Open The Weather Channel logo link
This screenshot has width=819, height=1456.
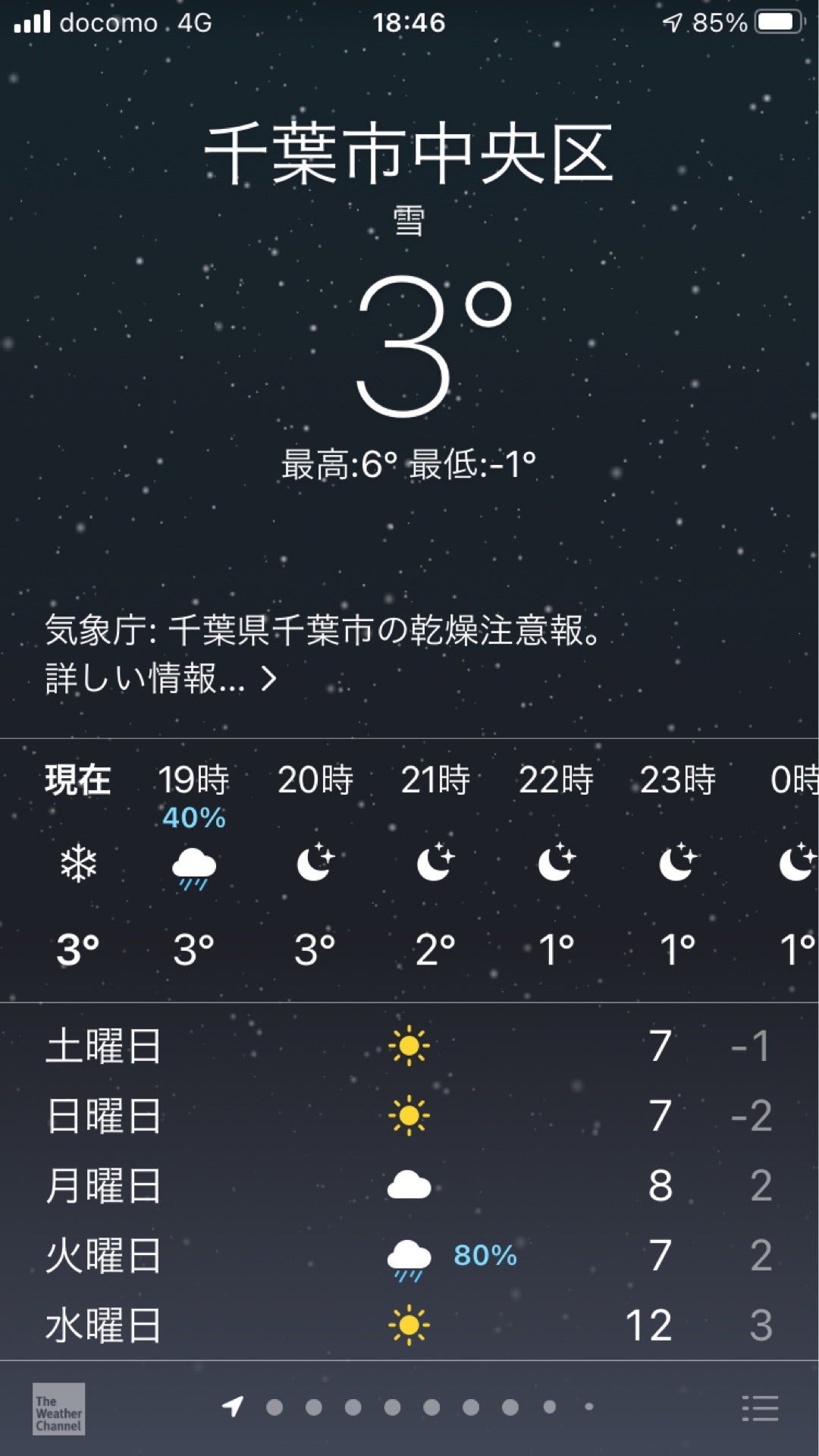click(x=57, y=1408)
